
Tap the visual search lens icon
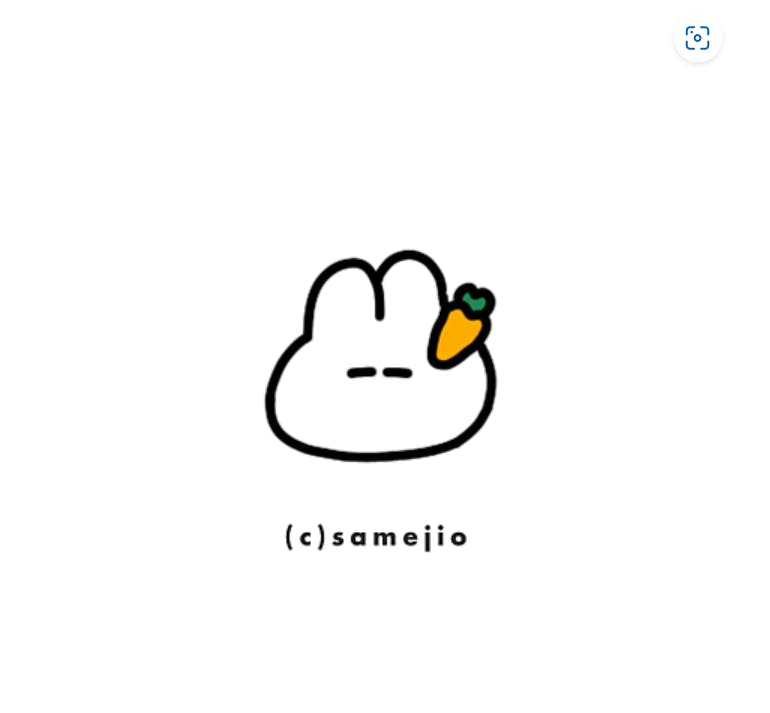697,38
